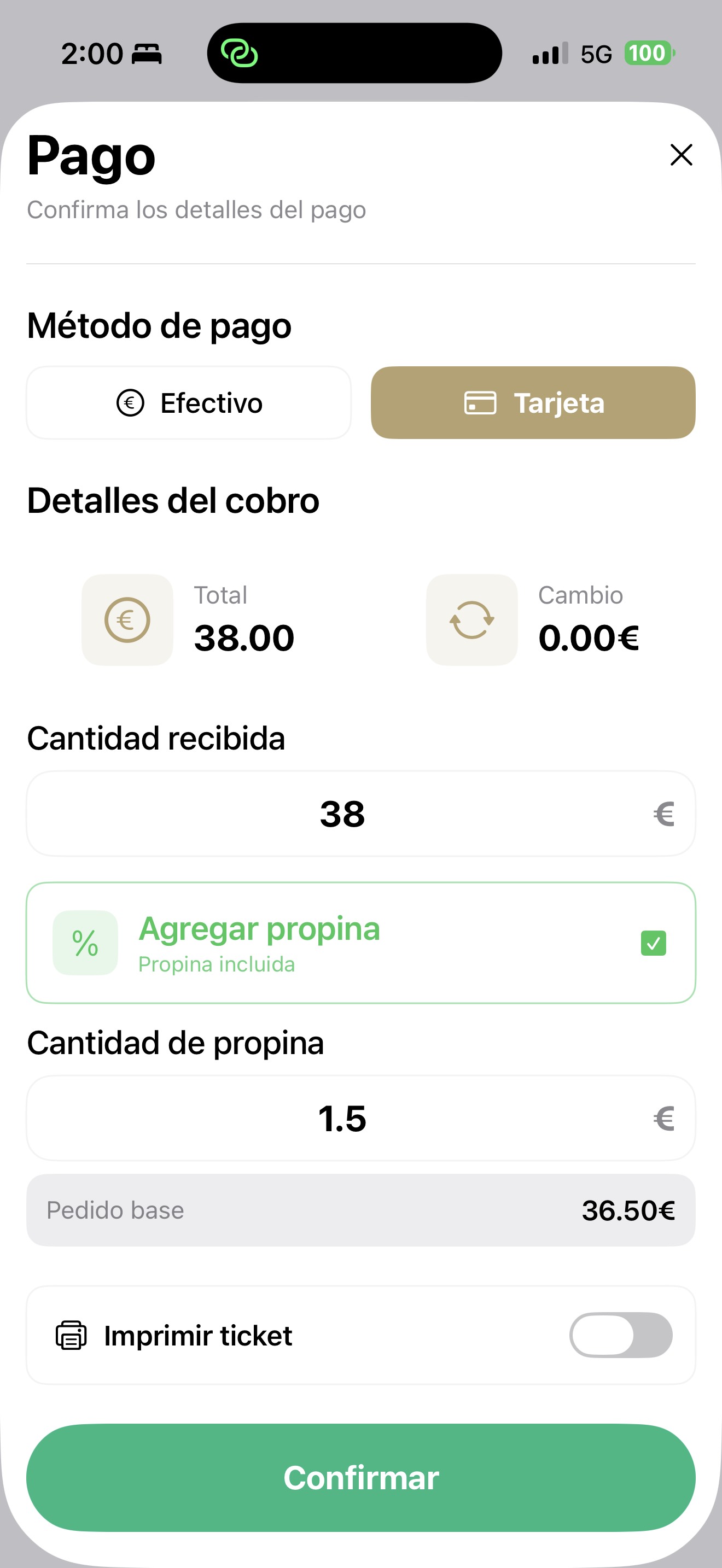
Task: Click the euro coin icon beside Efectivo
Action: [129, 402]
